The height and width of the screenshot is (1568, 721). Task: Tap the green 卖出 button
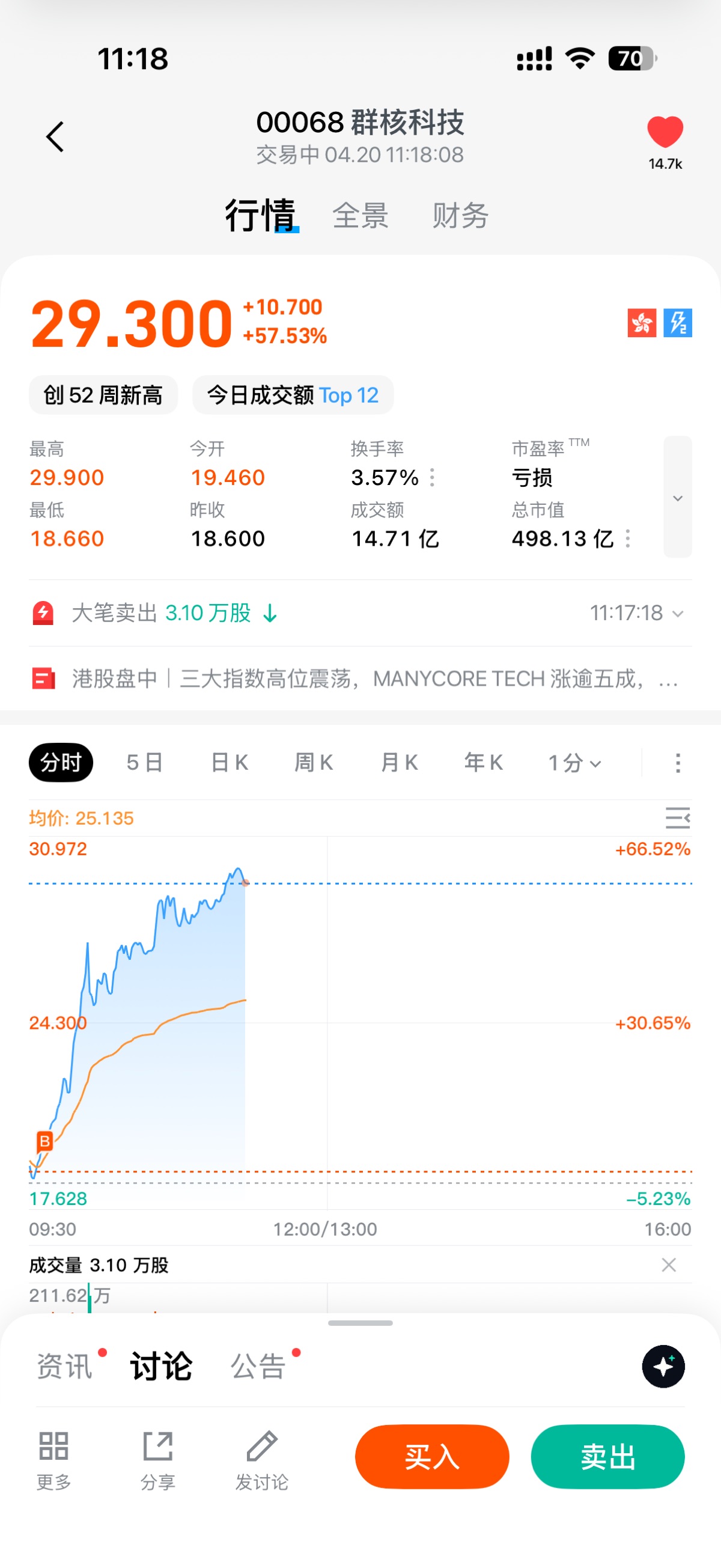(608, 1457)
